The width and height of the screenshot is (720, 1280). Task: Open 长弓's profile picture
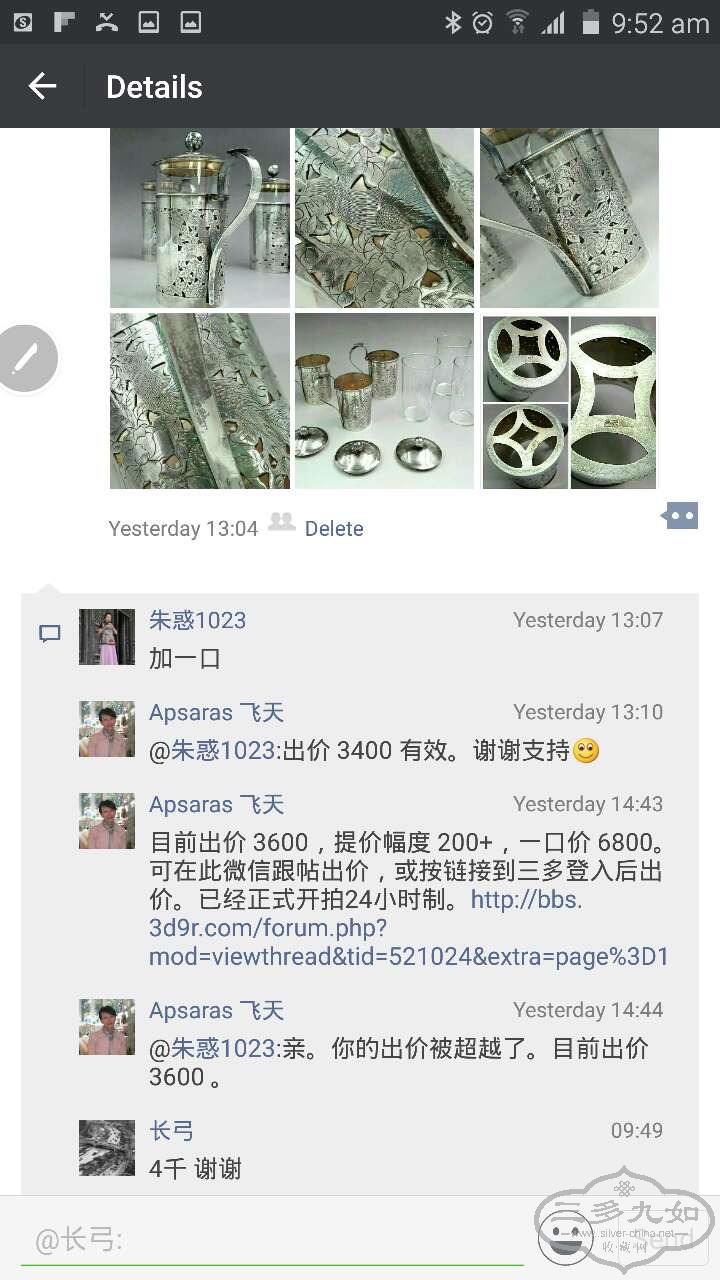107,1148
